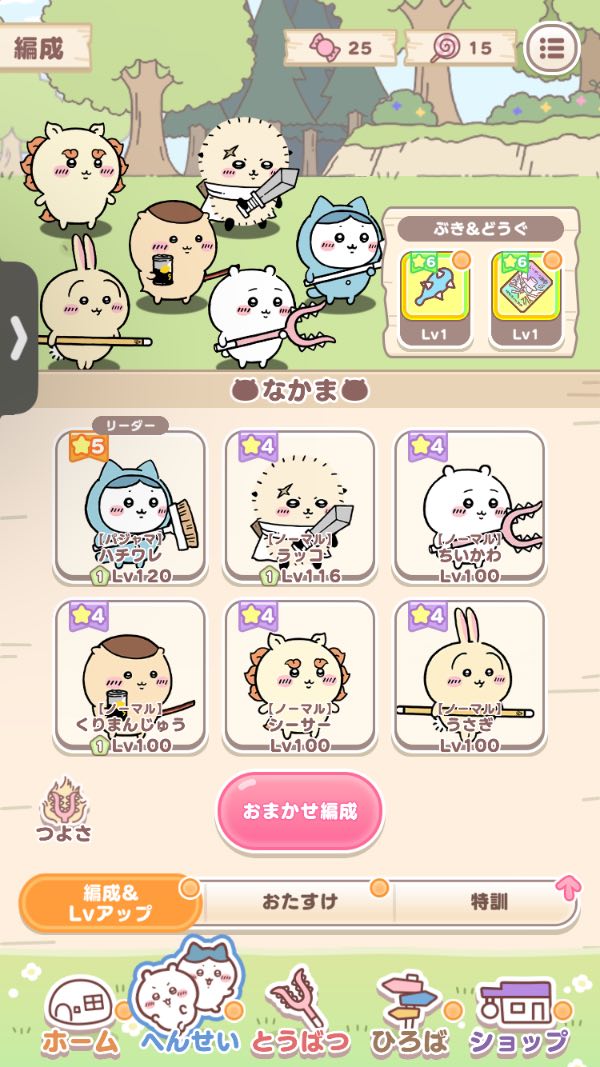Select くりまんじゅう party member card
600x1067 pixels.
pos(130,677)
